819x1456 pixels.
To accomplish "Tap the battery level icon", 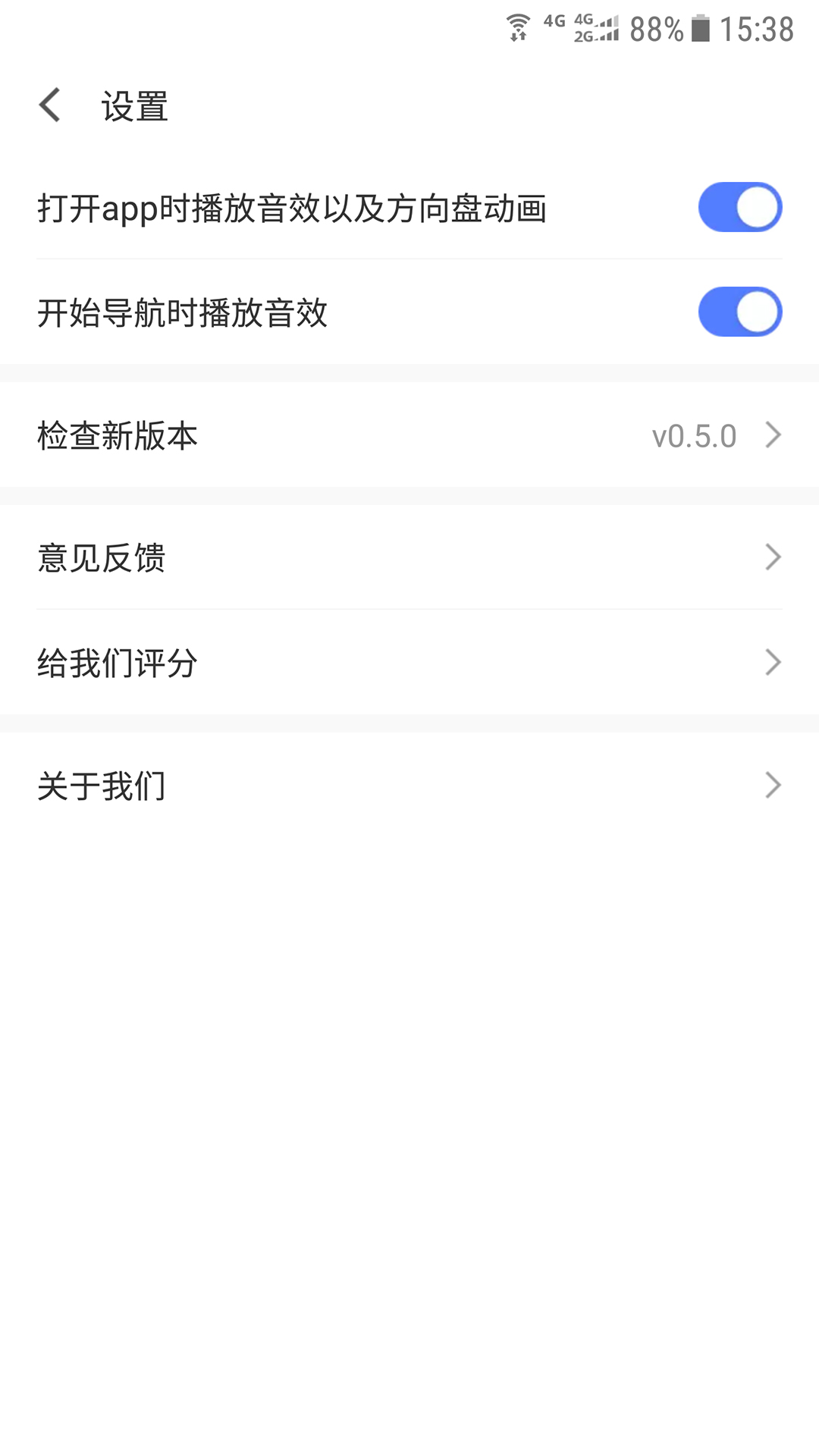I will tap(698, 29).
